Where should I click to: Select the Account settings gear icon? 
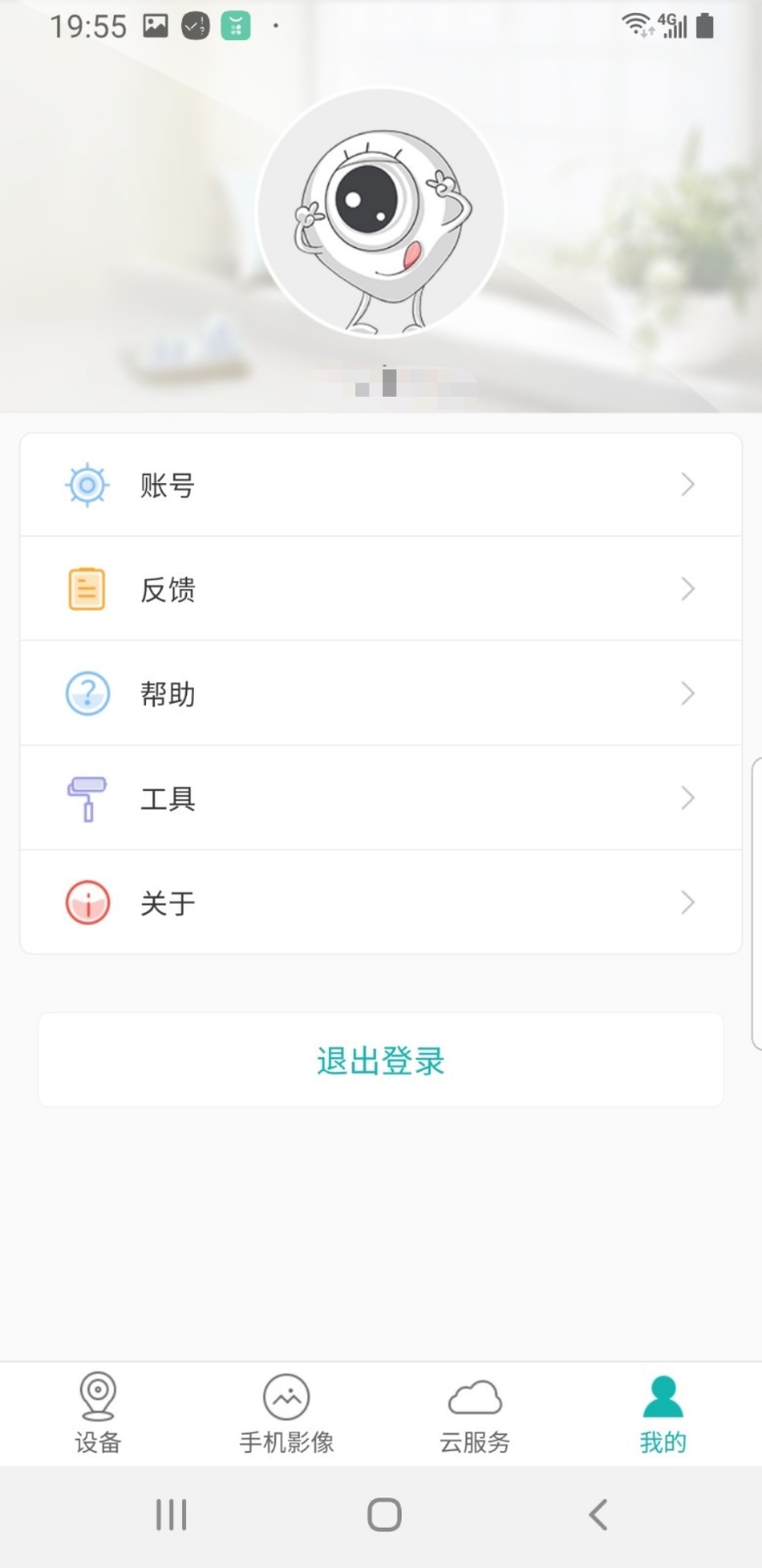coord(86,484)
